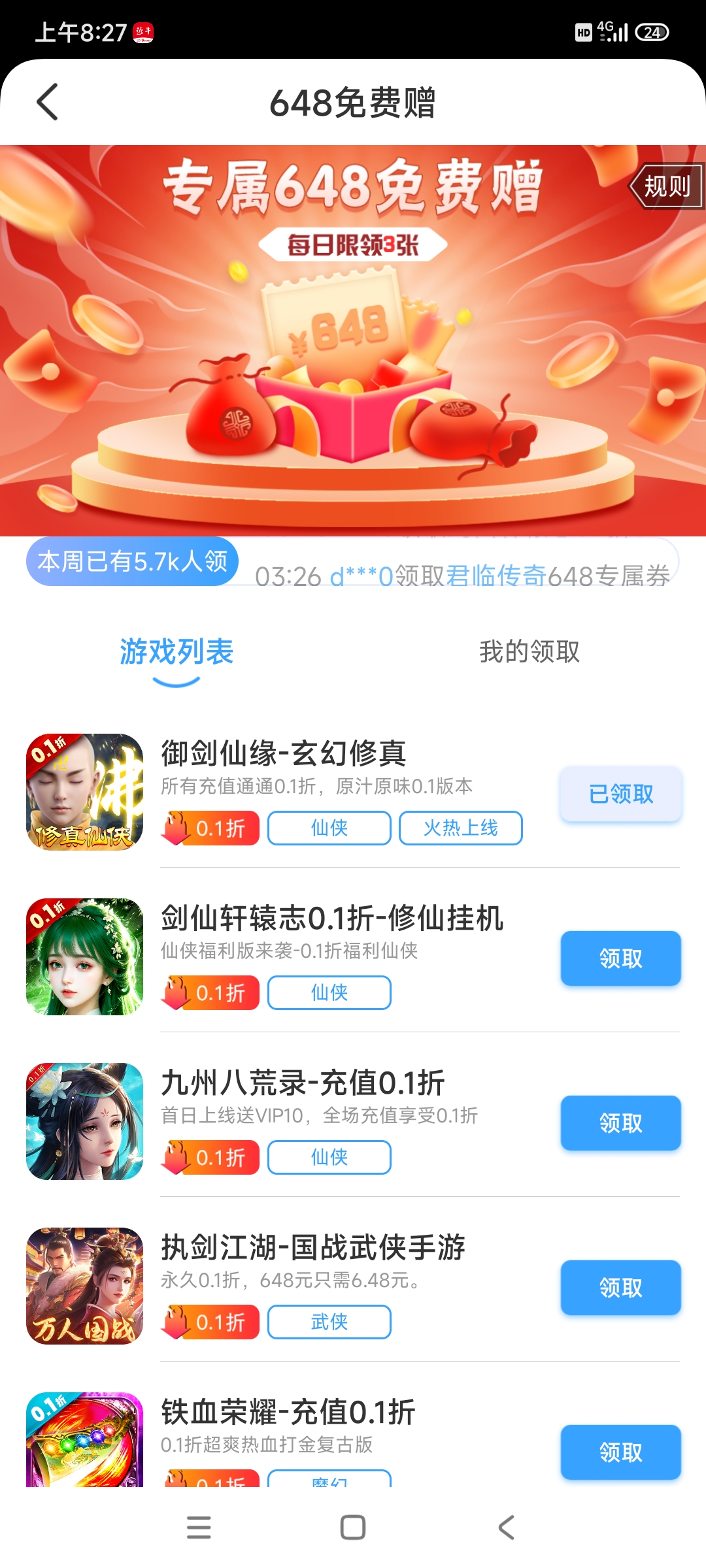Open the 规则 rules tag
706x1568 pixels.
667,186
